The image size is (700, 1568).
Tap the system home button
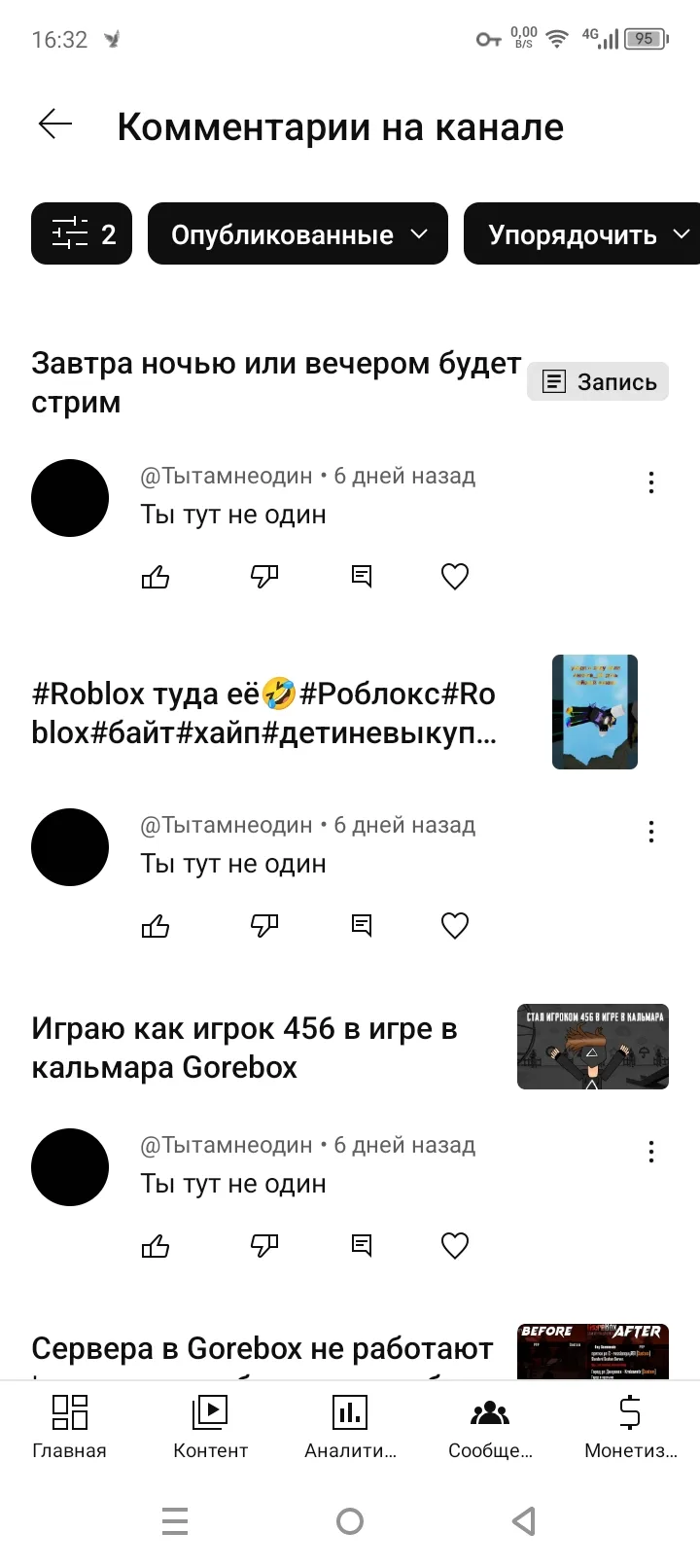click(x=350, y=1520)
